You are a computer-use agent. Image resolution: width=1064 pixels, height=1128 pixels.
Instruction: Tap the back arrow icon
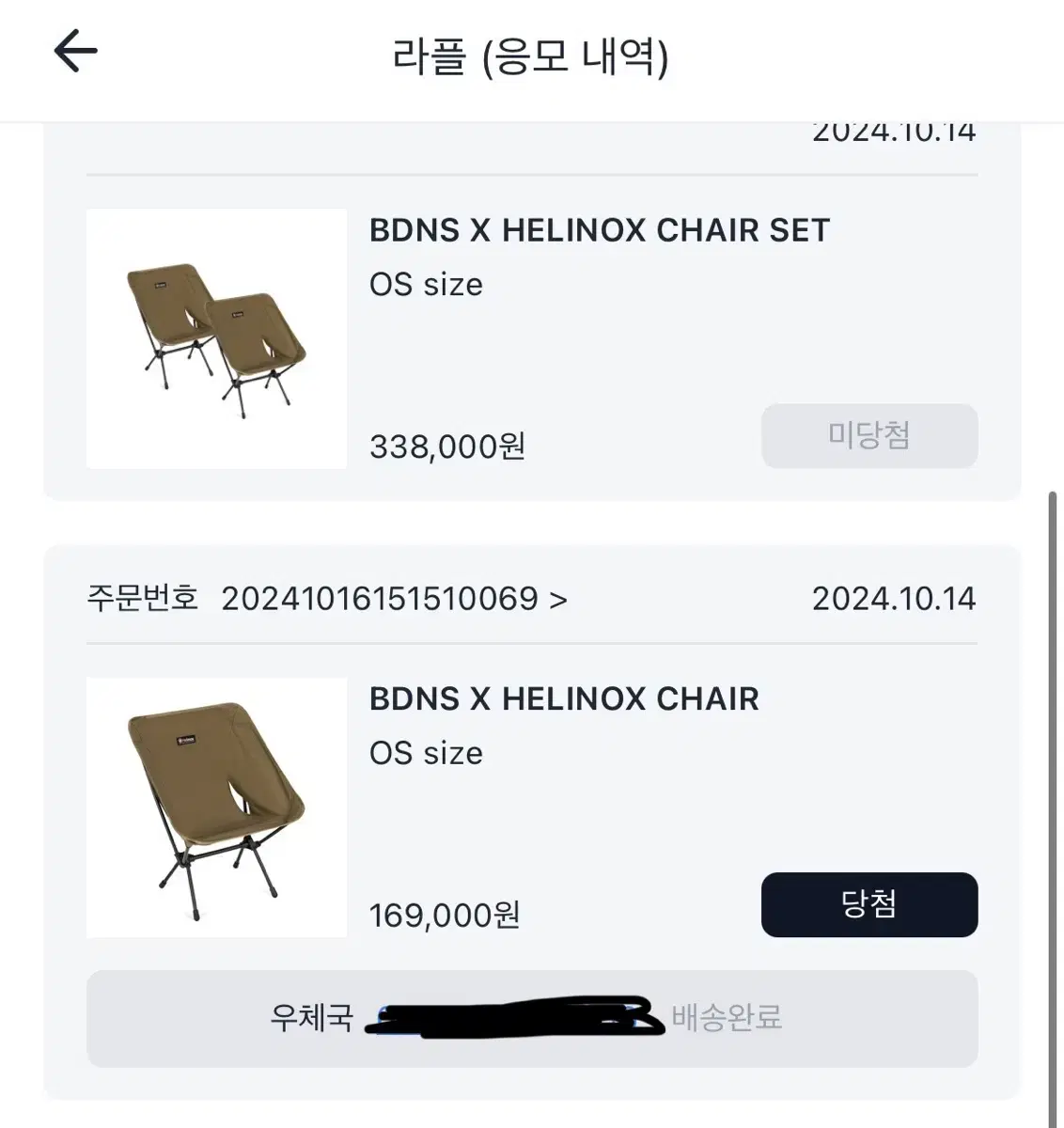click(x=73, y=51)
